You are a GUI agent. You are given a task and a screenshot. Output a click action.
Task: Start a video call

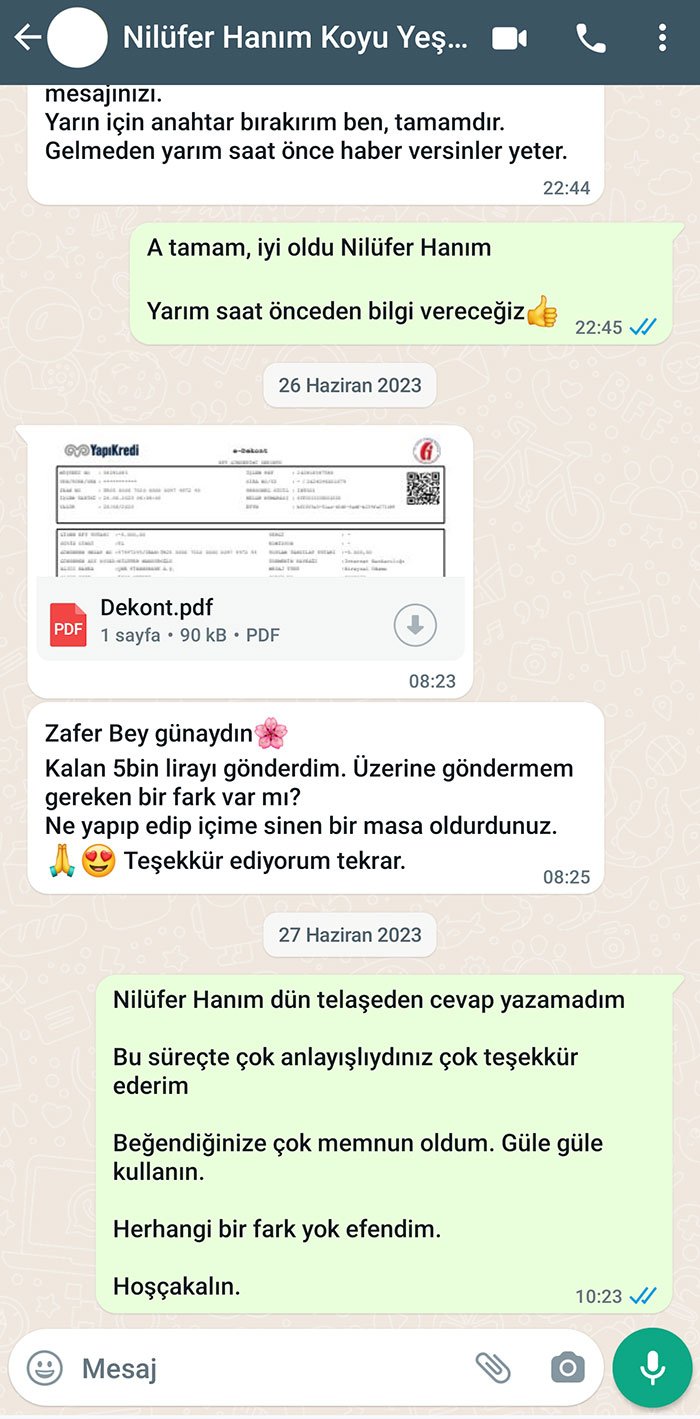coord(510,39)
